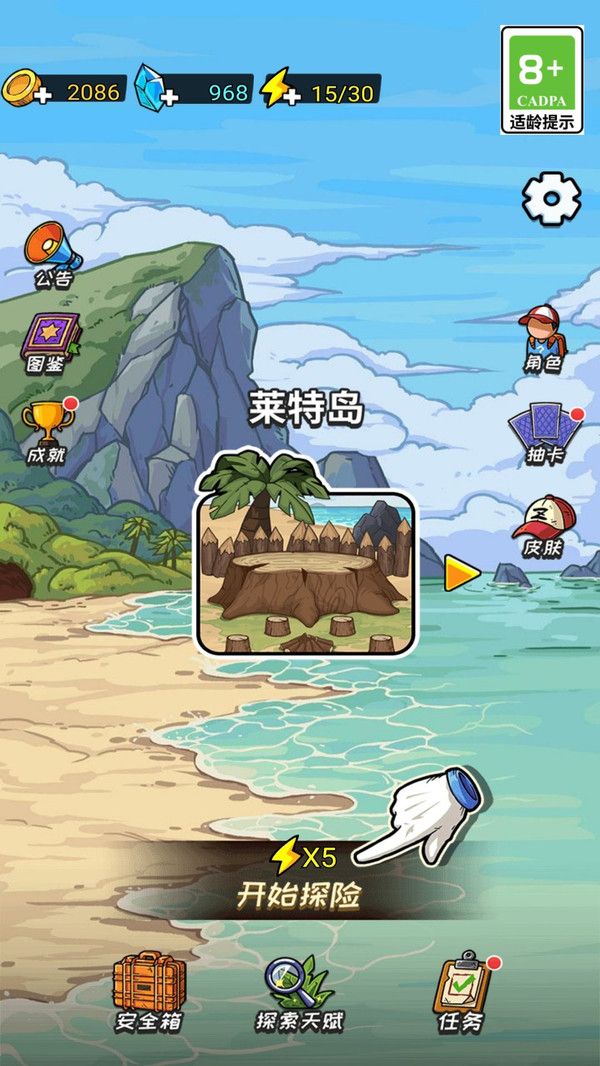Open 探索天赋 talents
Screen dimensions: 600x1066
pyautogui.click(x=299, y=990)
